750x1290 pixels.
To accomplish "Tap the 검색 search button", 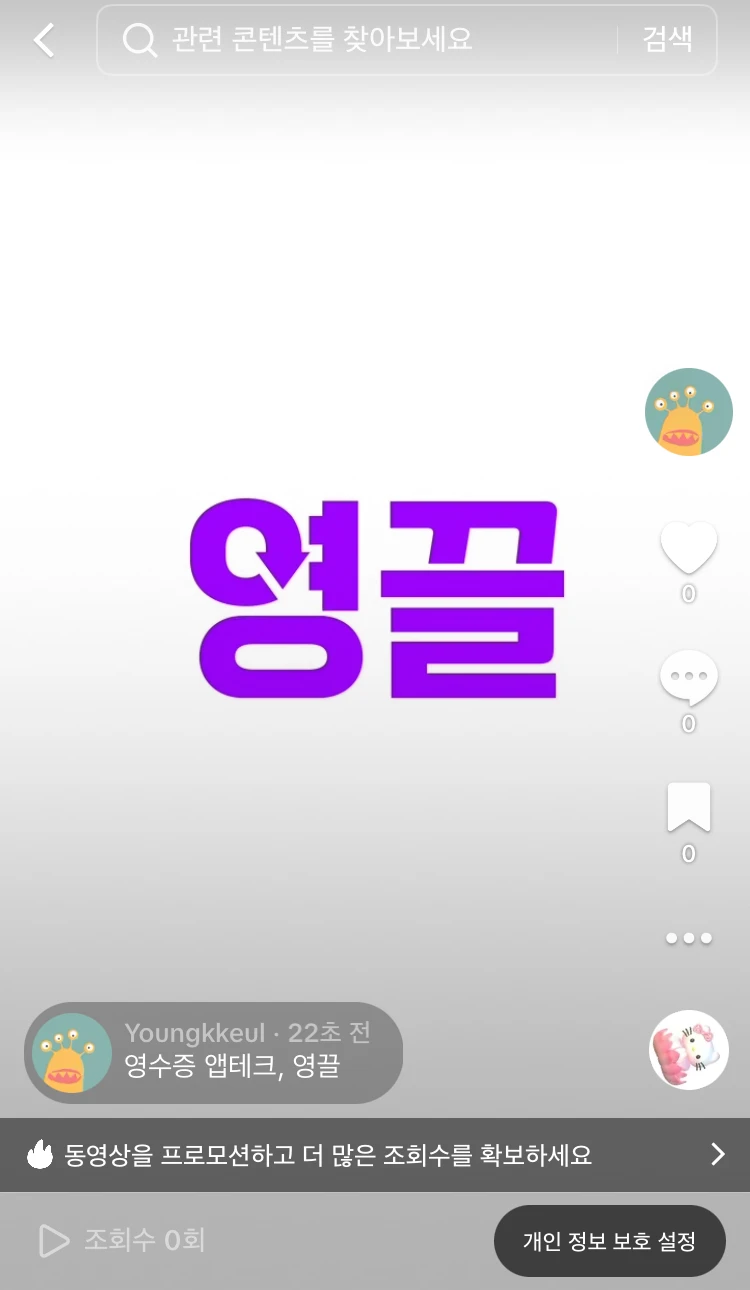I will pos(667,40).
